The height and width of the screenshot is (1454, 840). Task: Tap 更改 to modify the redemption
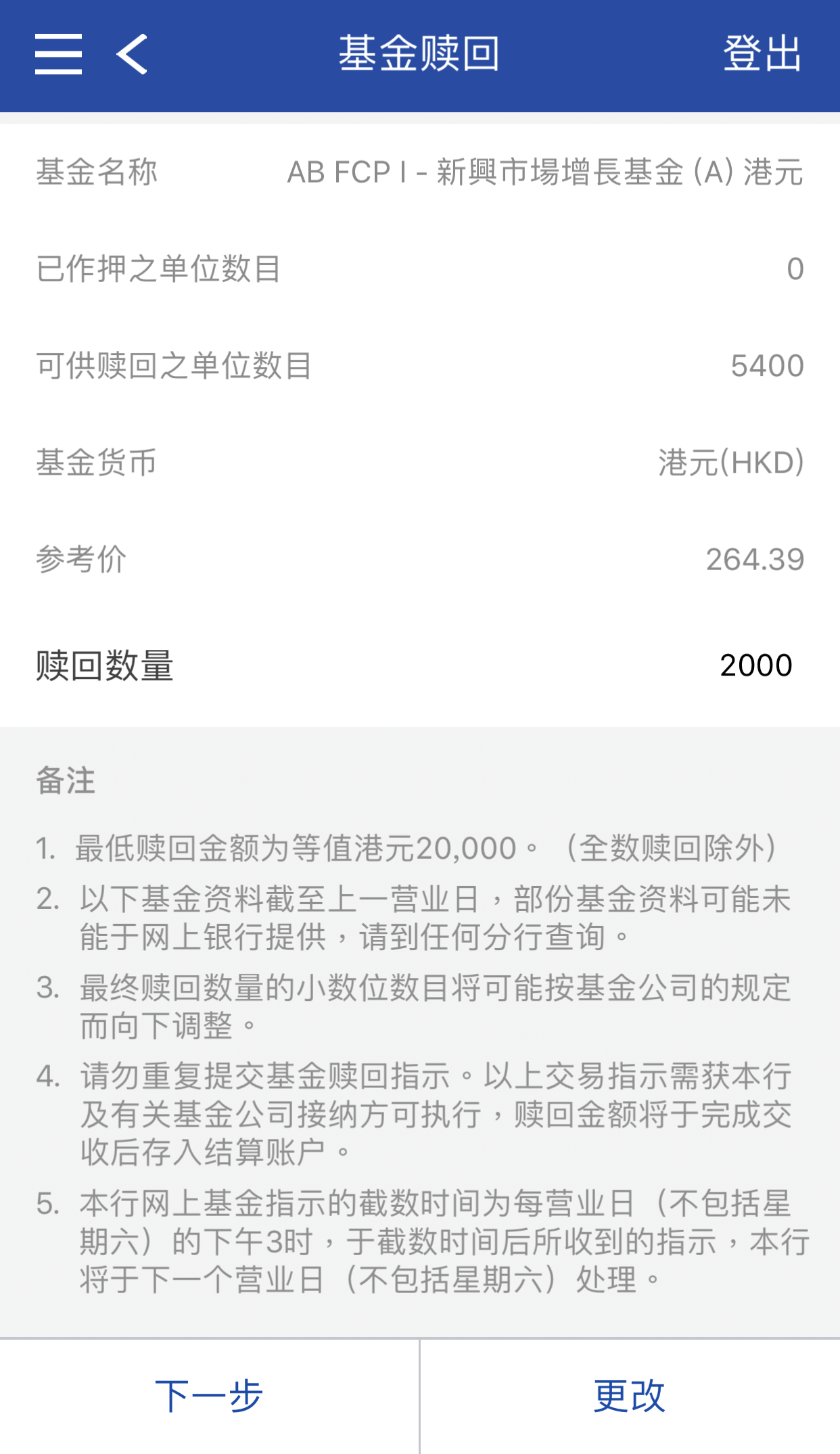pyautogui.click(x=630, y=1396)
